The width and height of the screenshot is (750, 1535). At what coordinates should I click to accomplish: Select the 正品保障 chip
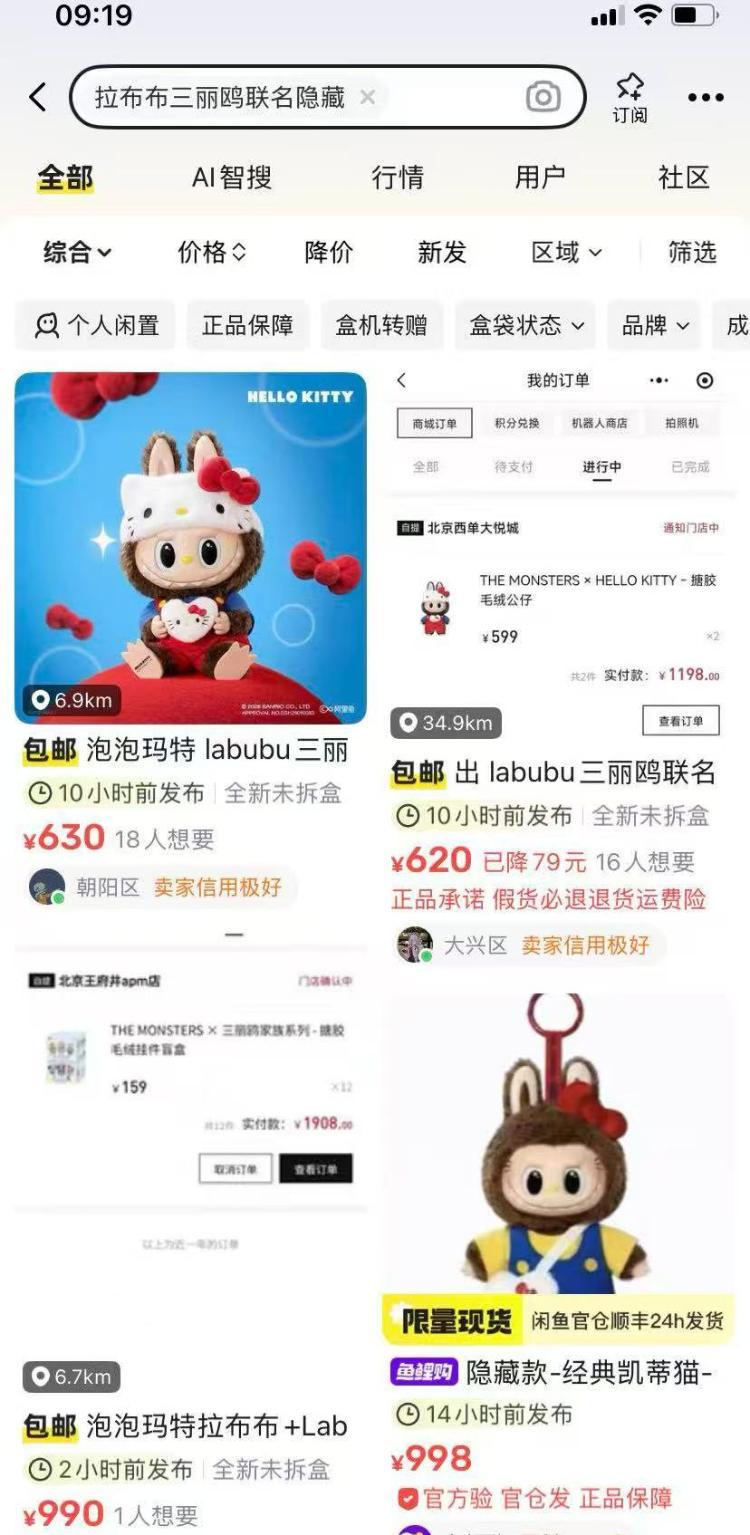point(248,325)
